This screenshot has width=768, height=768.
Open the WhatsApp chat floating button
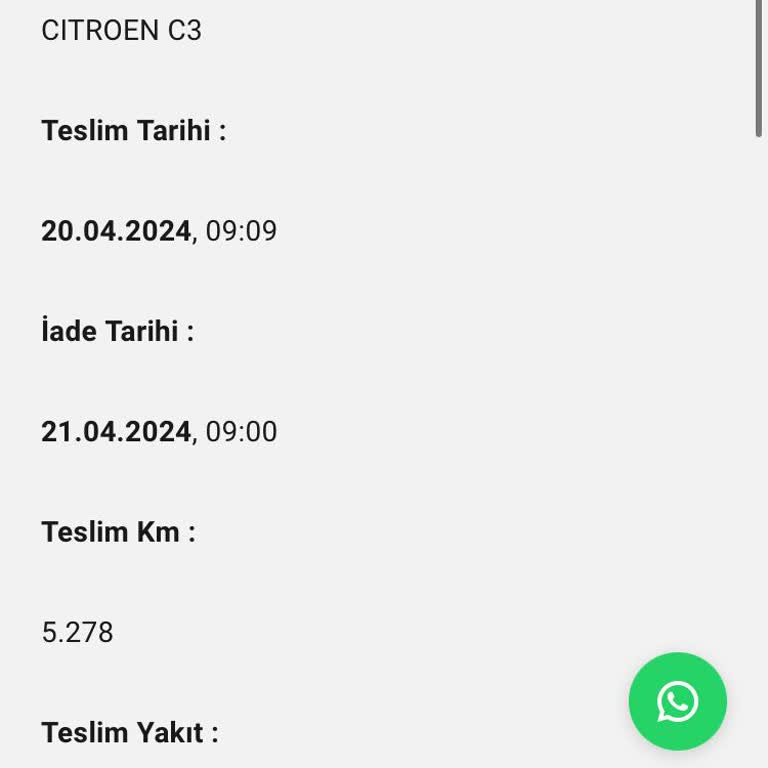tap(677, 701)
